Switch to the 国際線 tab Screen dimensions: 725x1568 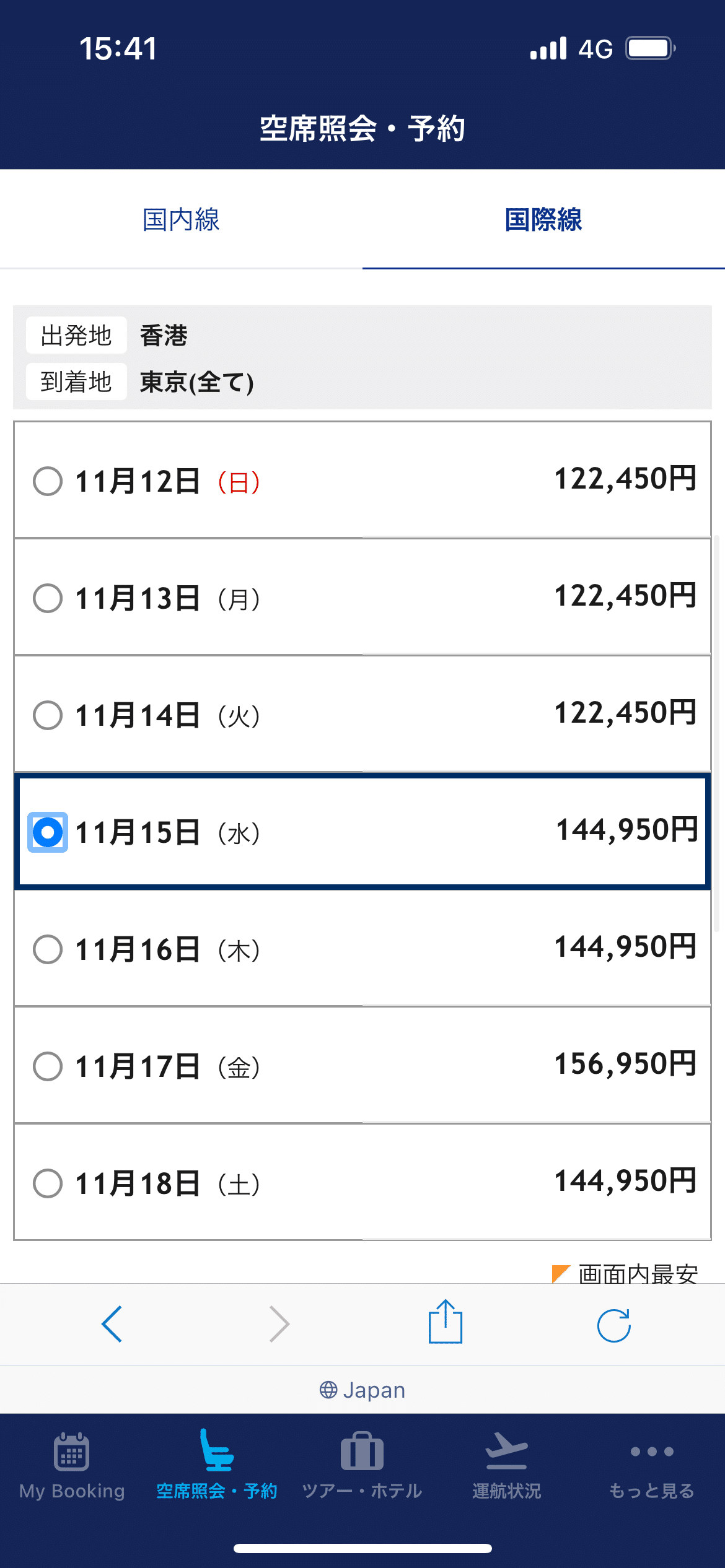pos(543,219)
